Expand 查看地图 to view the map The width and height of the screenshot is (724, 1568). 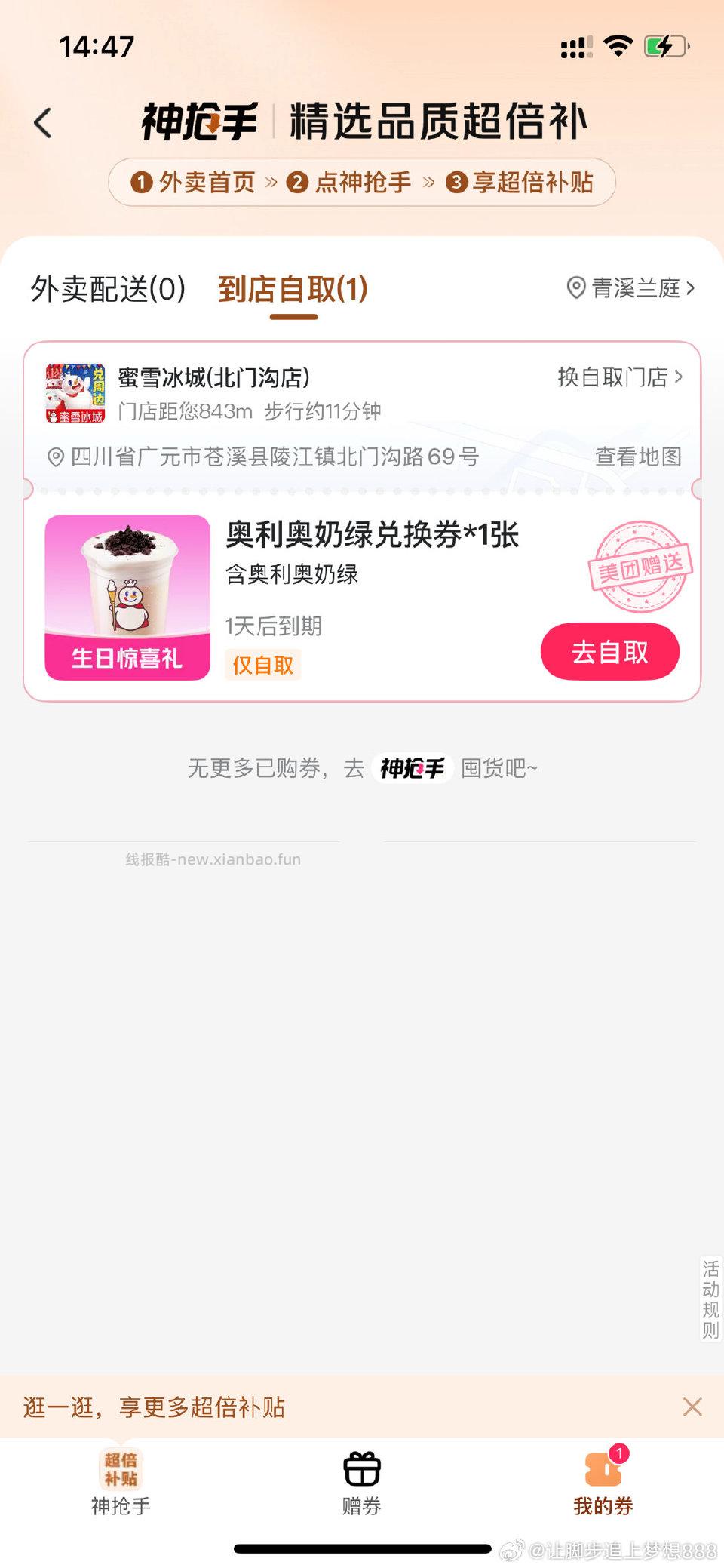(638, 456)
